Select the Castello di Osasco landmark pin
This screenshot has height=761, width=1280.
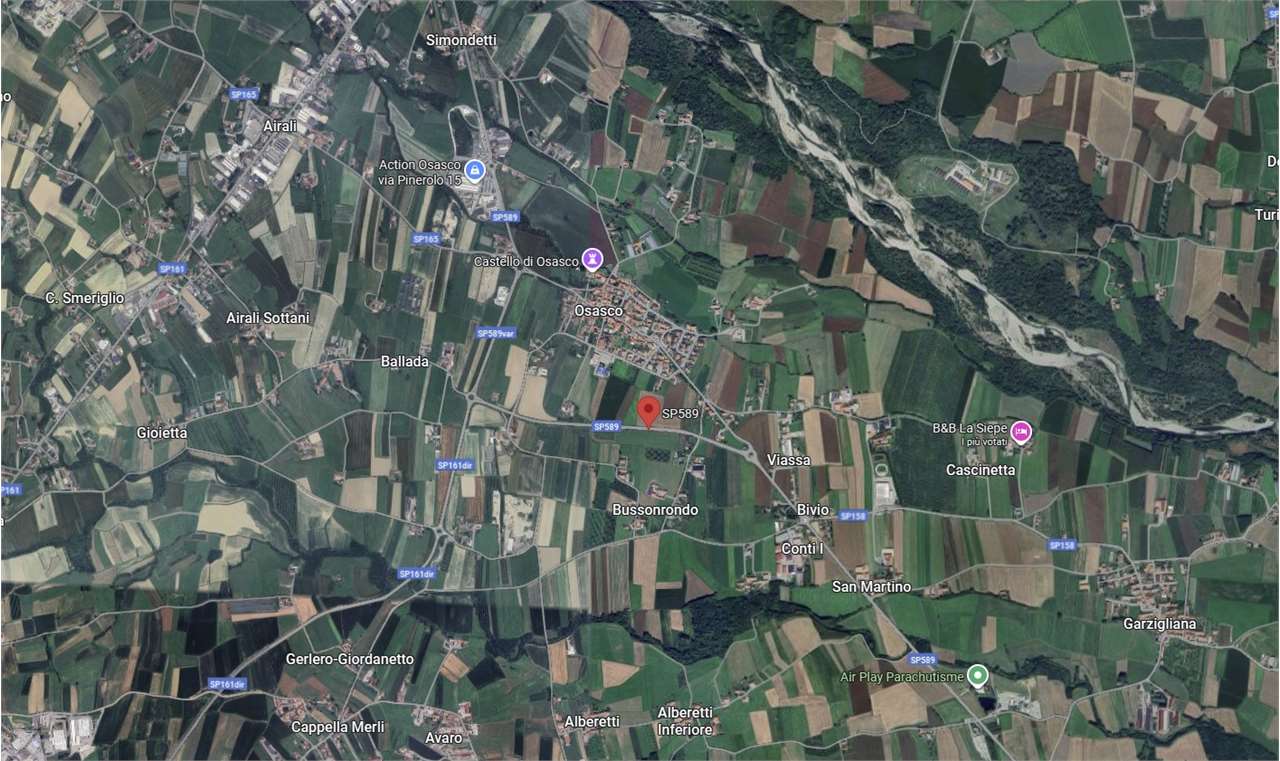click(593, 260)
